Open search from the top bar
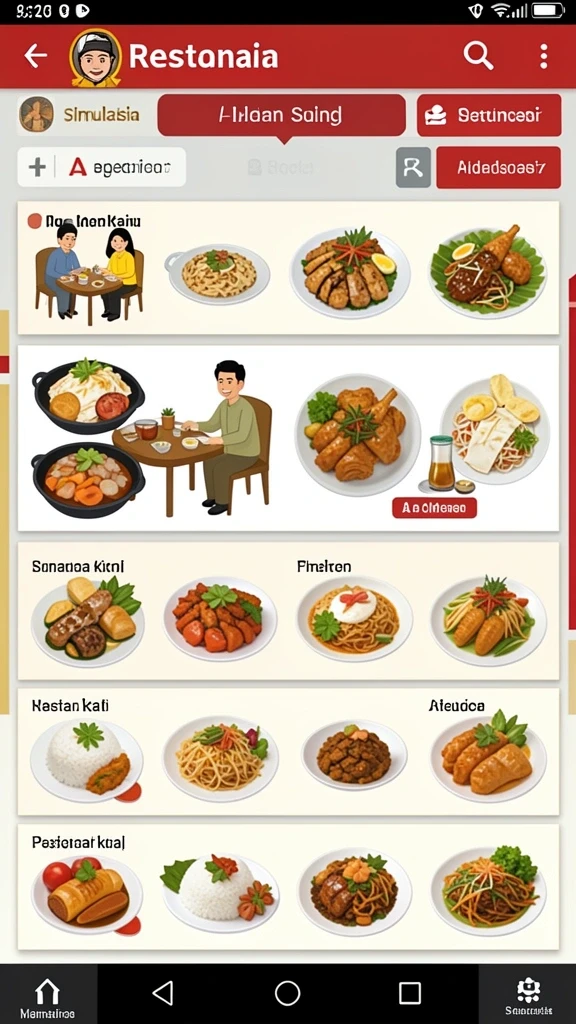 pyautogui.click(x=478, y=56)
